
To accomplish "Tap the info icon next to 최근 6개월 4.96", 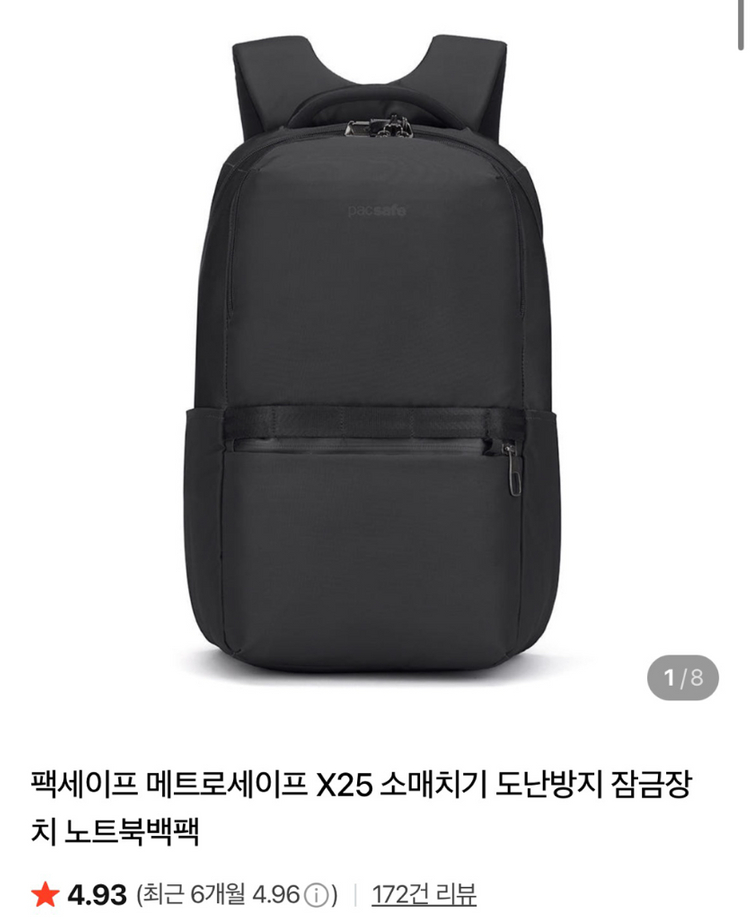I will point(317,893).
